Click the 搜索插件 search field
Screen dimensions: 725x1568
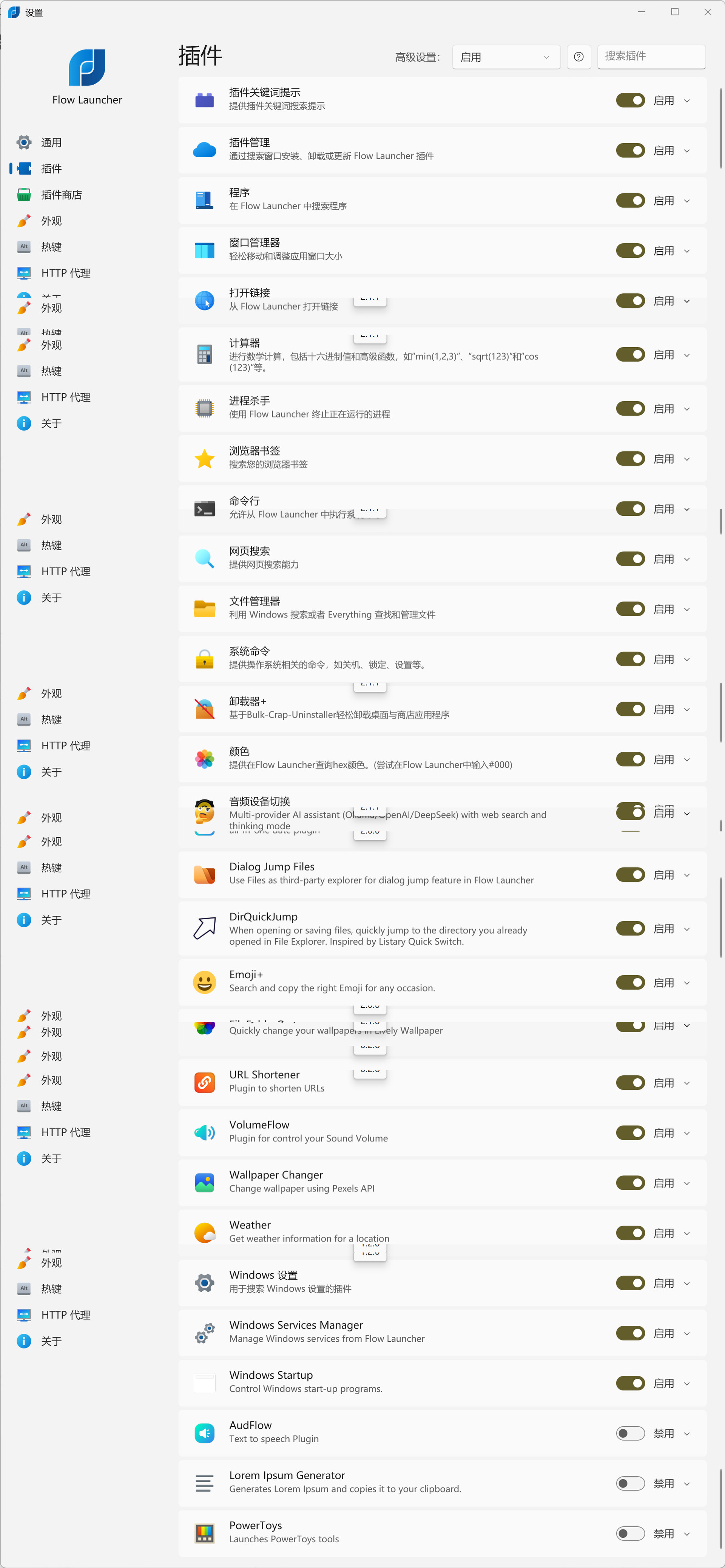pyautogui.click(x=651, y=57)
